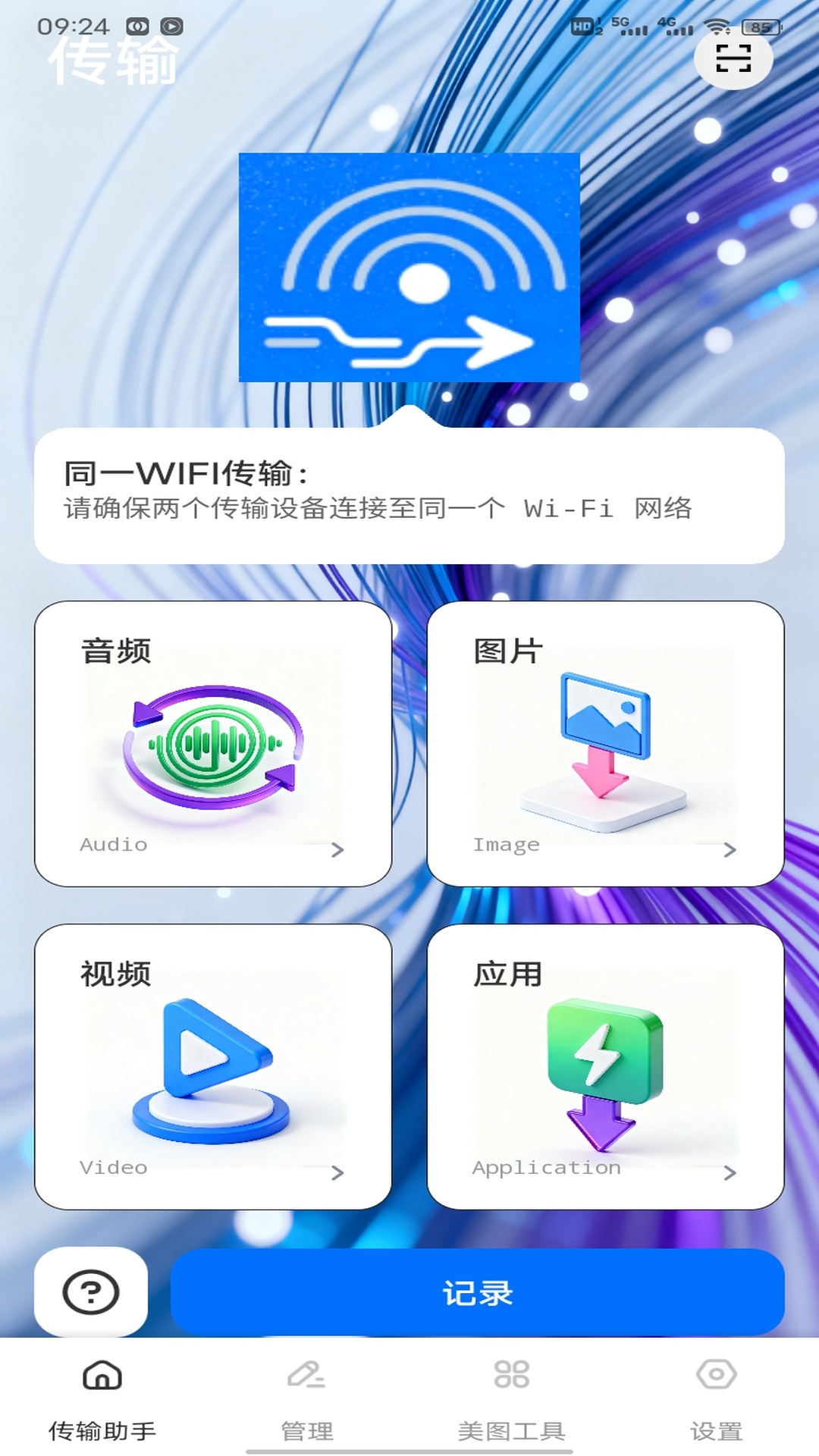Open the WIFI transfer logo image
This screenshot has width=819, height=1456.
click(x=409, y=267)
